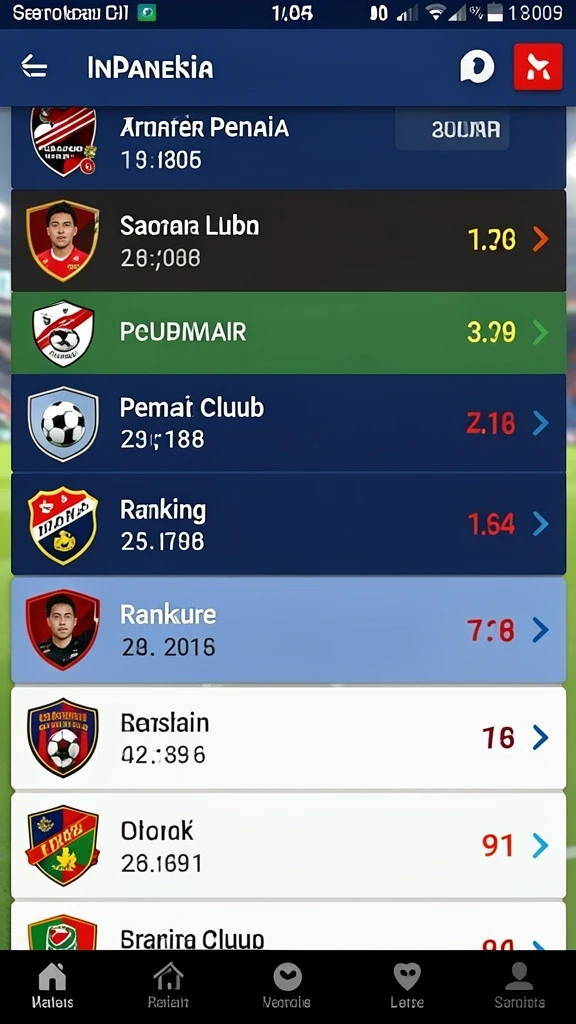
Task: Switch to the second bottom tab
Action: coord(168,986)
